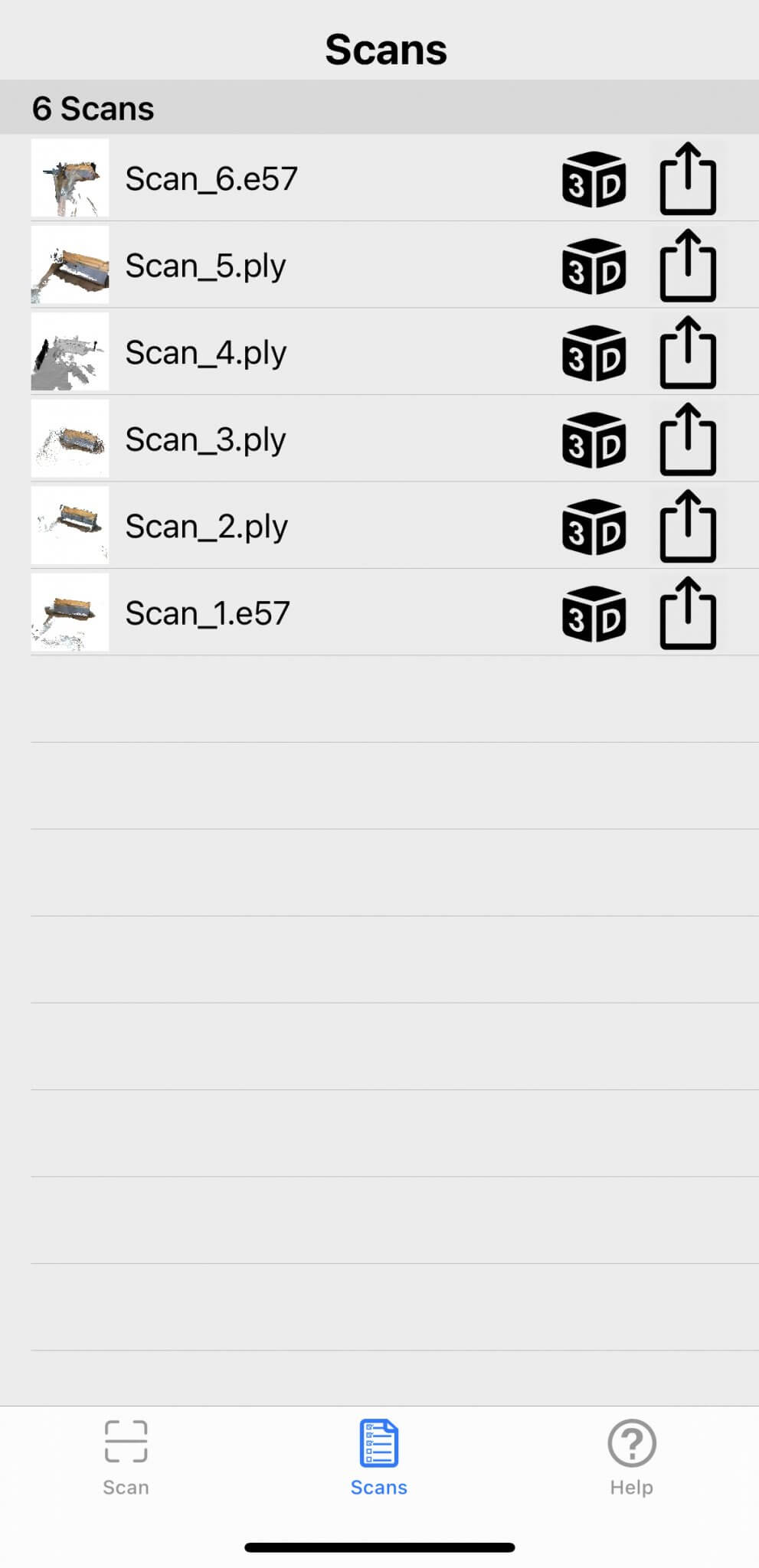Launch 3D viewer for Scan_4.ply
The image size is (759, 1568).
click(594, 353)
